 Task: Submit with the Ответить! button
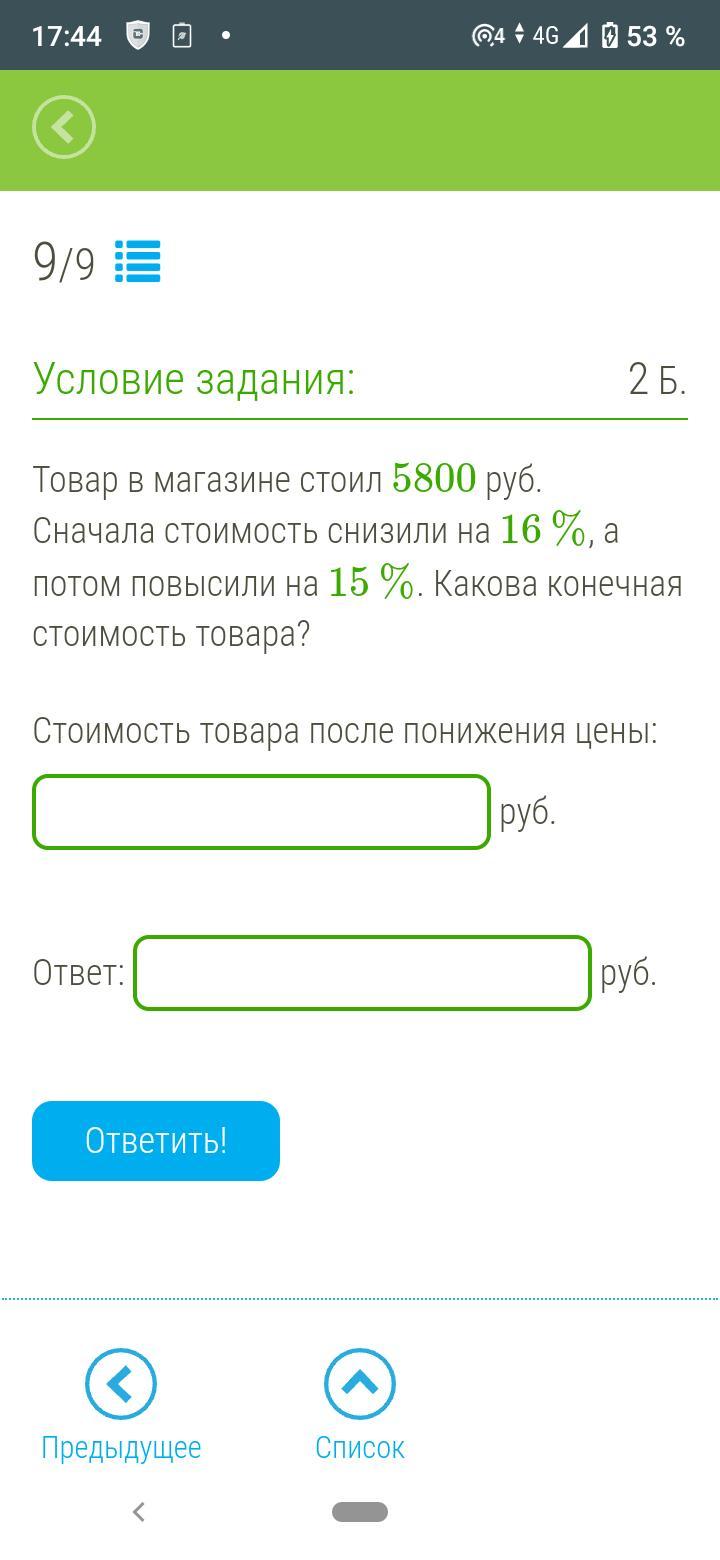click(156, 1140)
